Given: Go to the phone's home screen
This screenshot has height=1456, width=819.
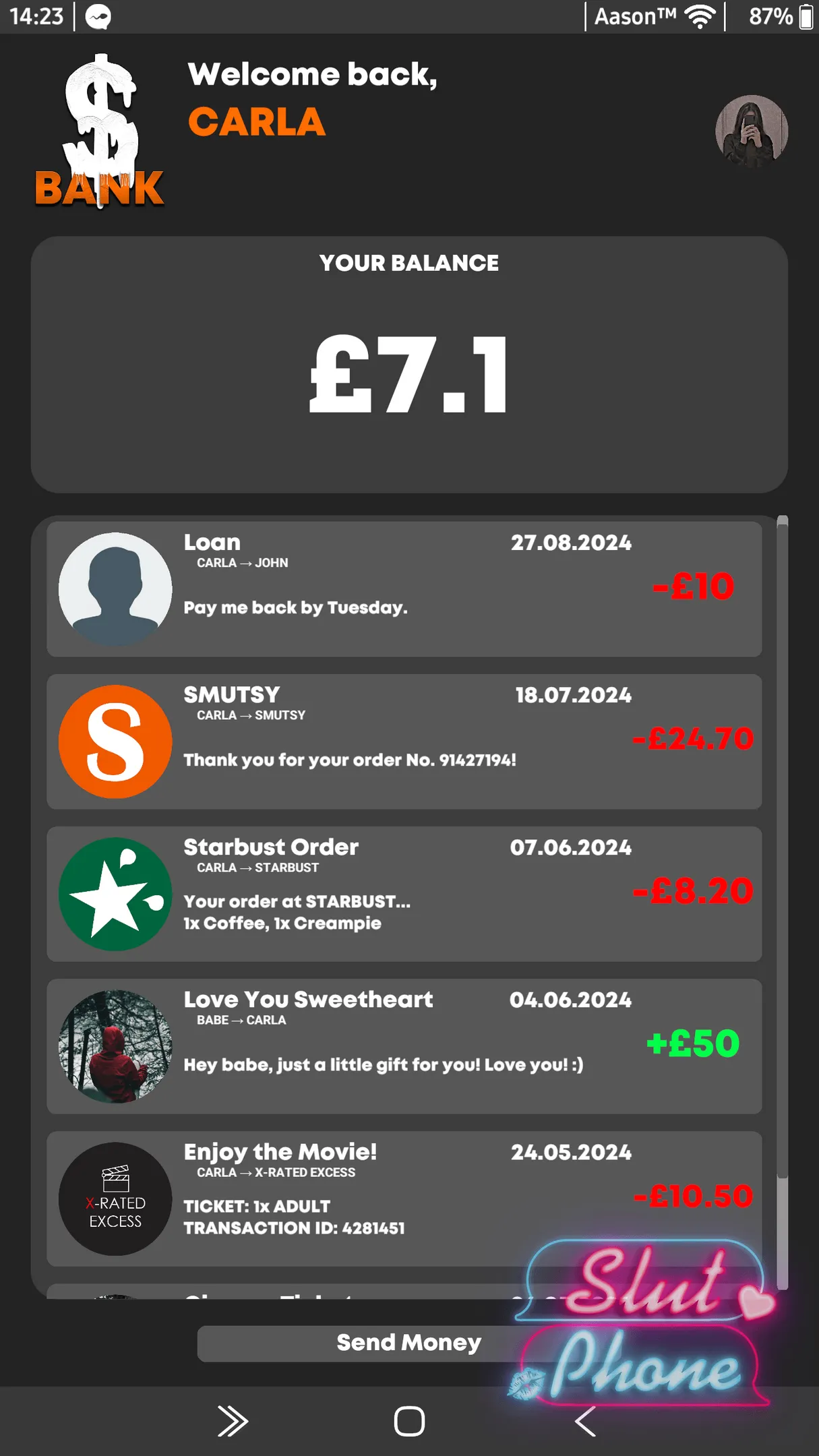Looking at the screenshot, I should tap(409, 1422).
